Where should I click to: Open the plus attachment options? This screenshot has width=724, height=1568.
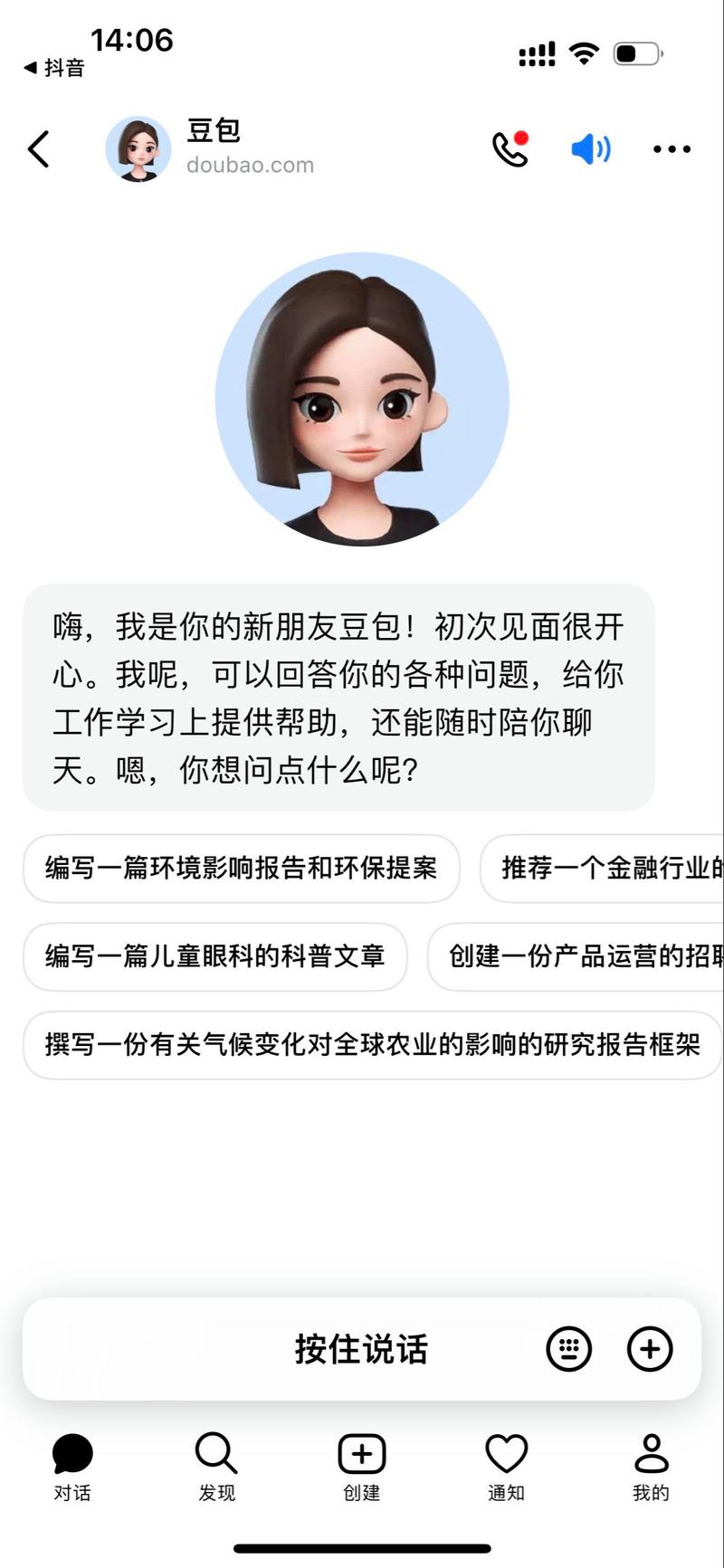point(650,1349)
